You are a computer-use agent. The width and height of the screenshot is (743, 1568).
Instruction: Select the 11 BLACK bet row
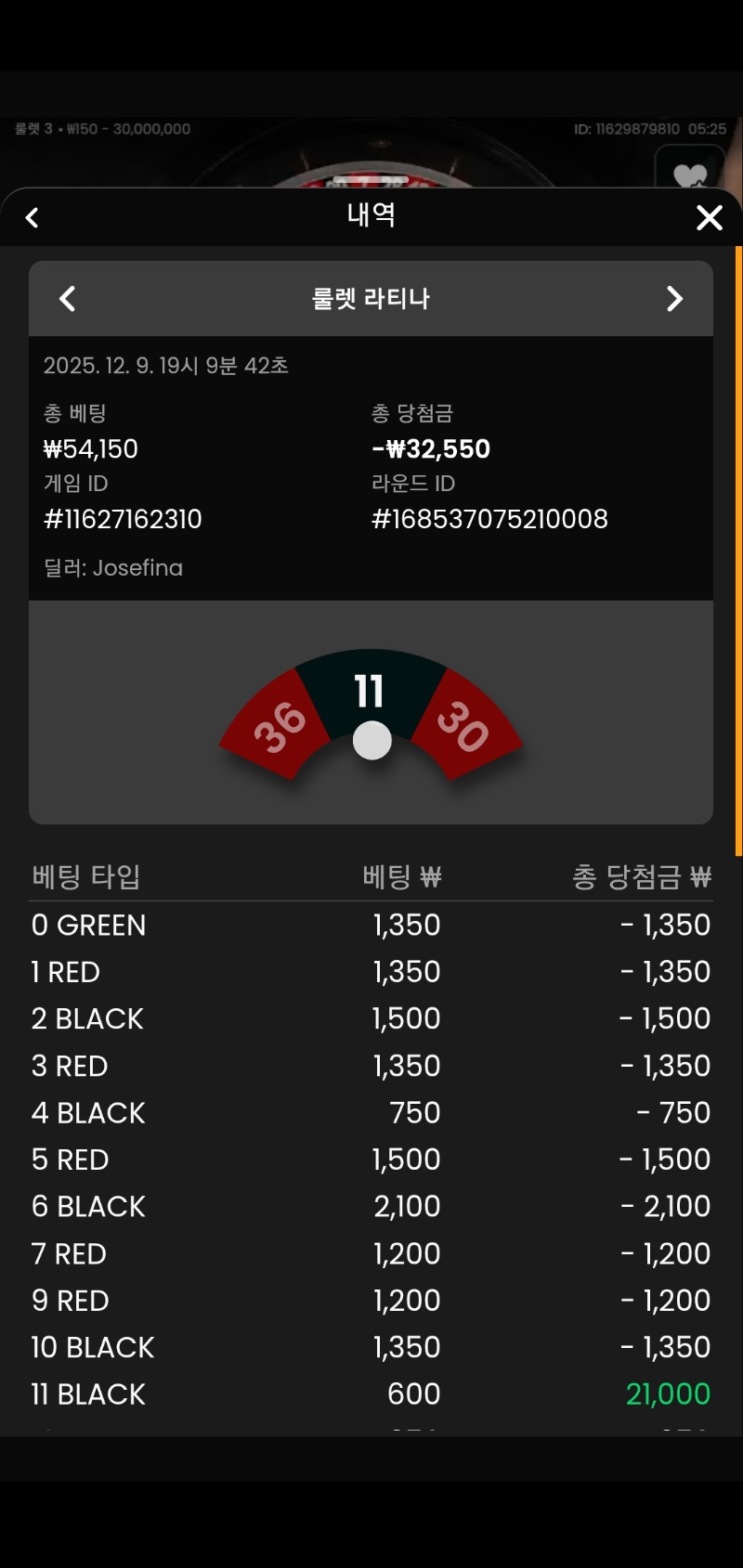coord(87,1393)
